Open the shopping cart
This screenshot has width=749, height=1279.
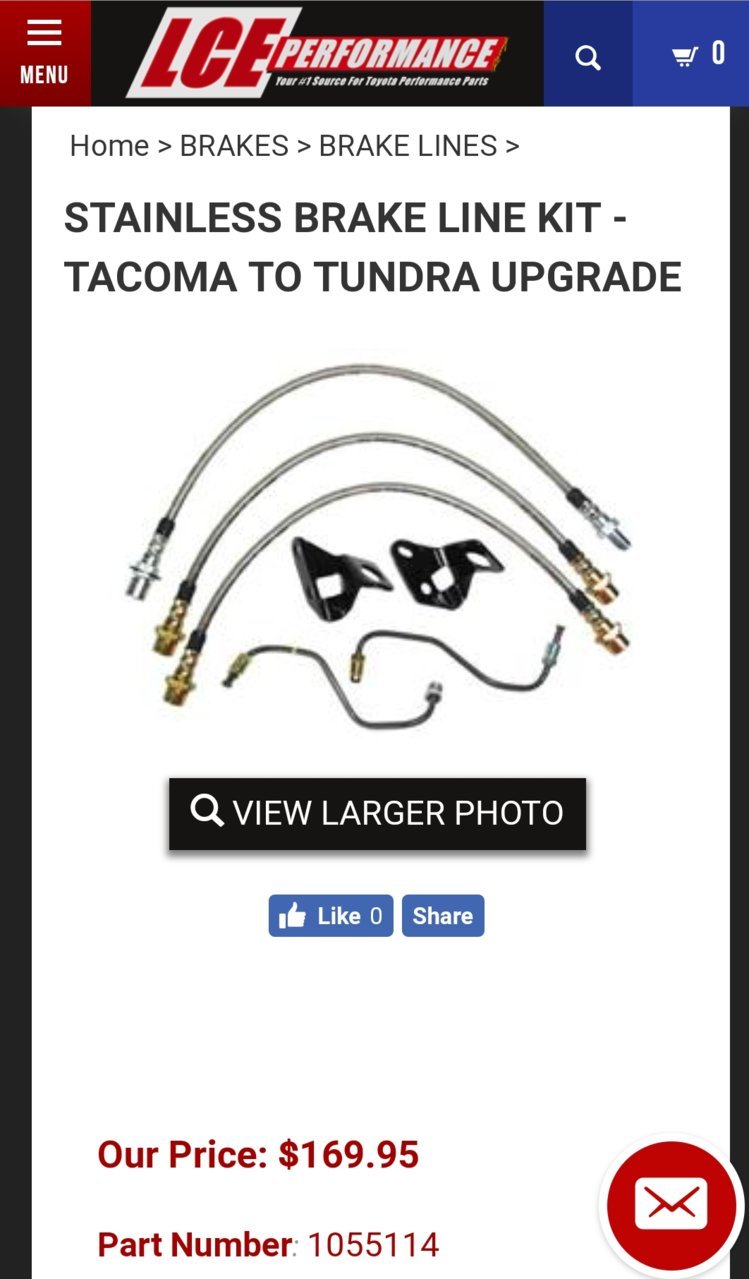click(691, 54)
